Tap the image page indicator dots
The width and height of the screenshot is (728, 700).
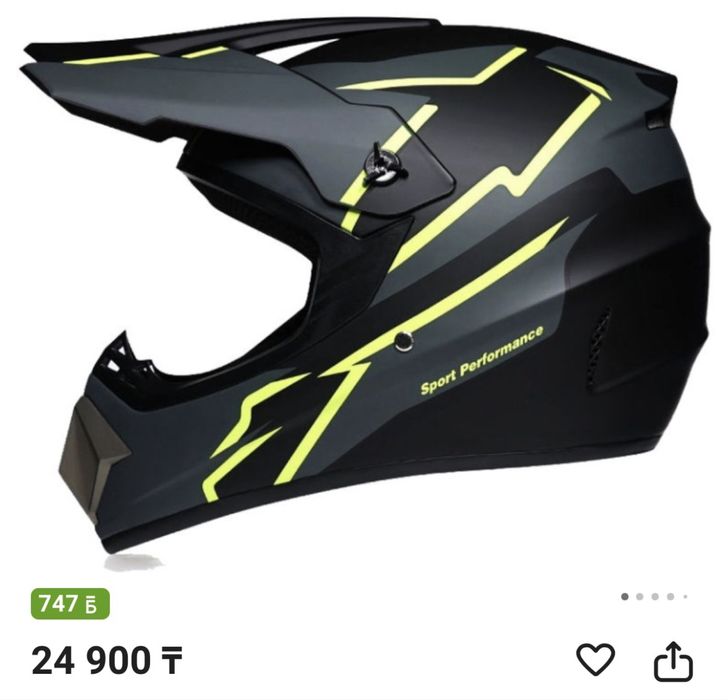654,597
